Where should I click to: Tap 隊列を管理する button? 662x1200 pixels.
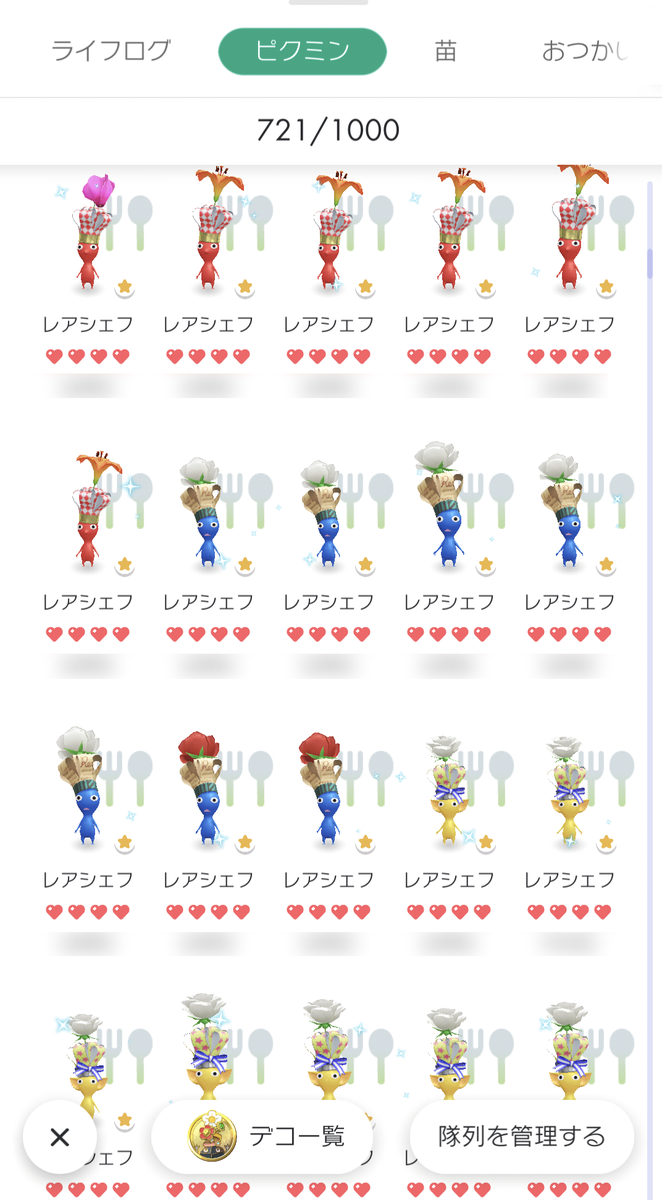pos(522,1137)
